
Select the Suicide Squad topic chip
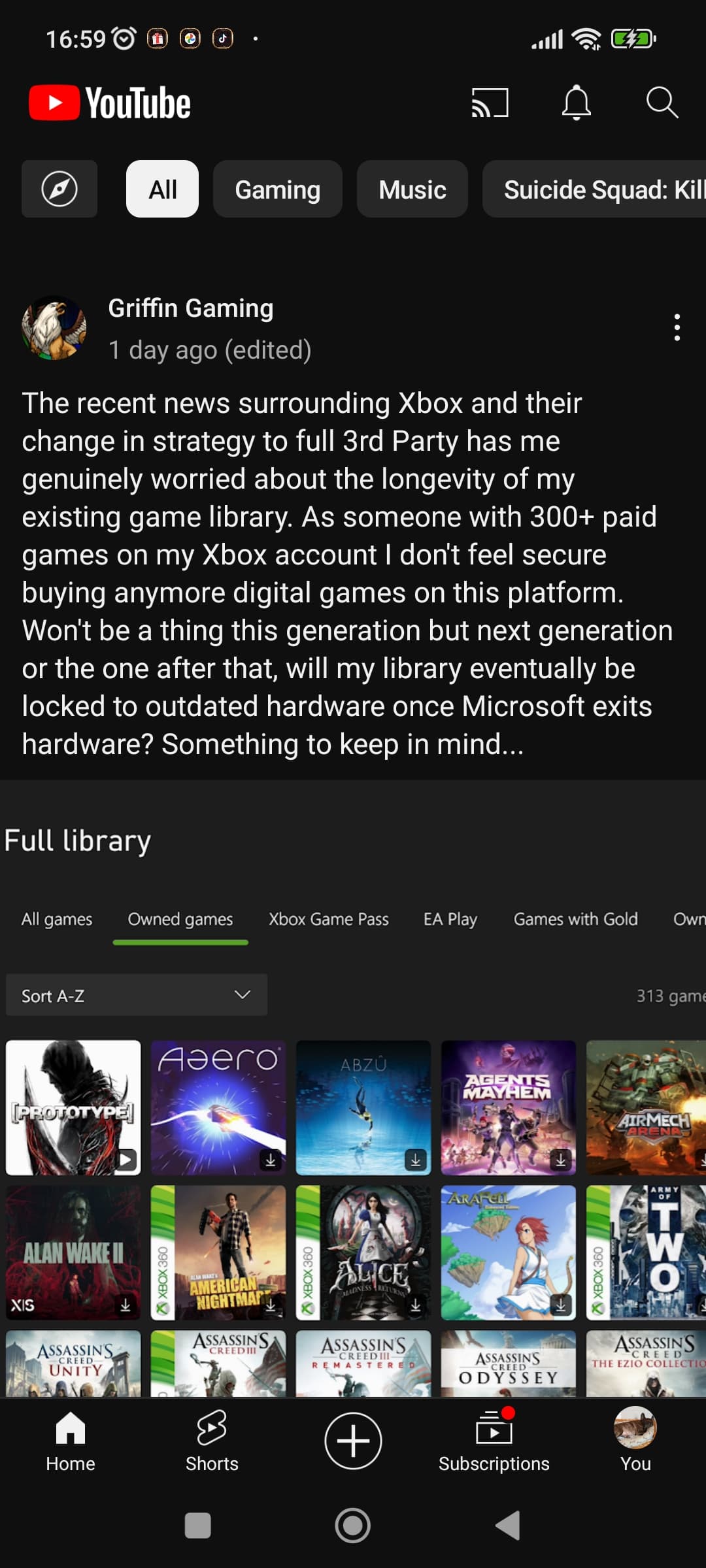tap(594, 189)
